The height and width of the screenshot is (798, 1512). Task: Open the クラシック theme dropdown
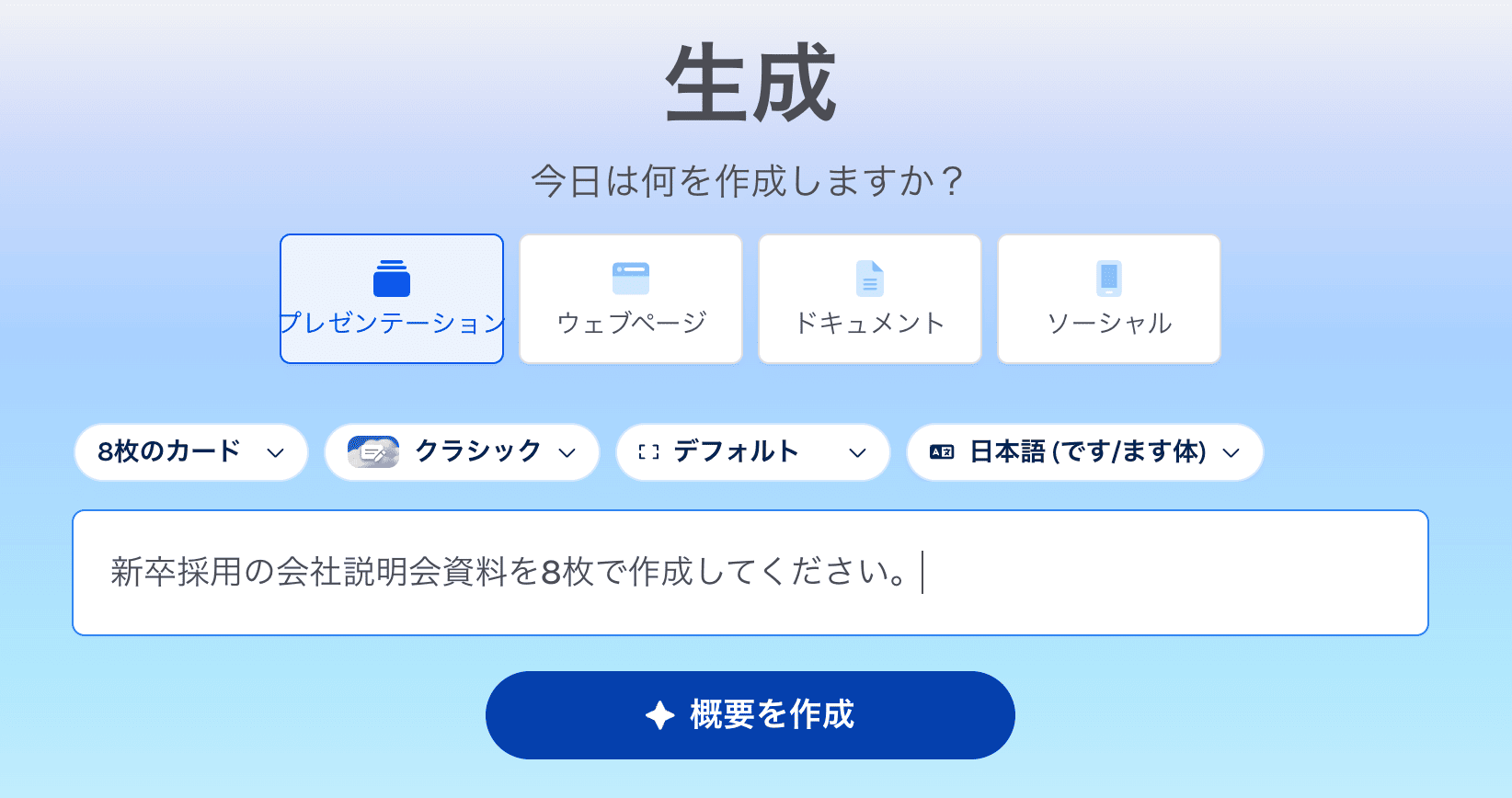coord(462,452)
